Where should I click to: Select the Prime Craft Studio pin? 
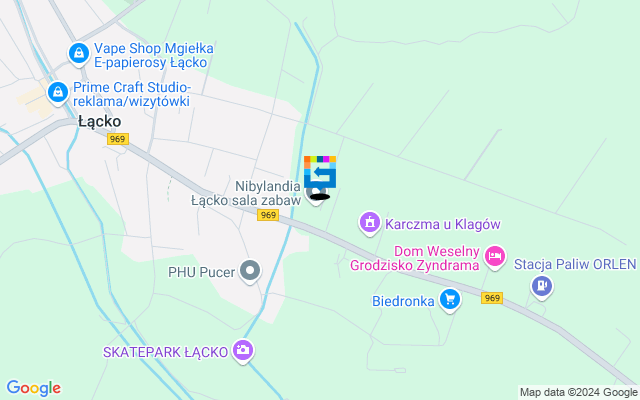click(57, 93)
